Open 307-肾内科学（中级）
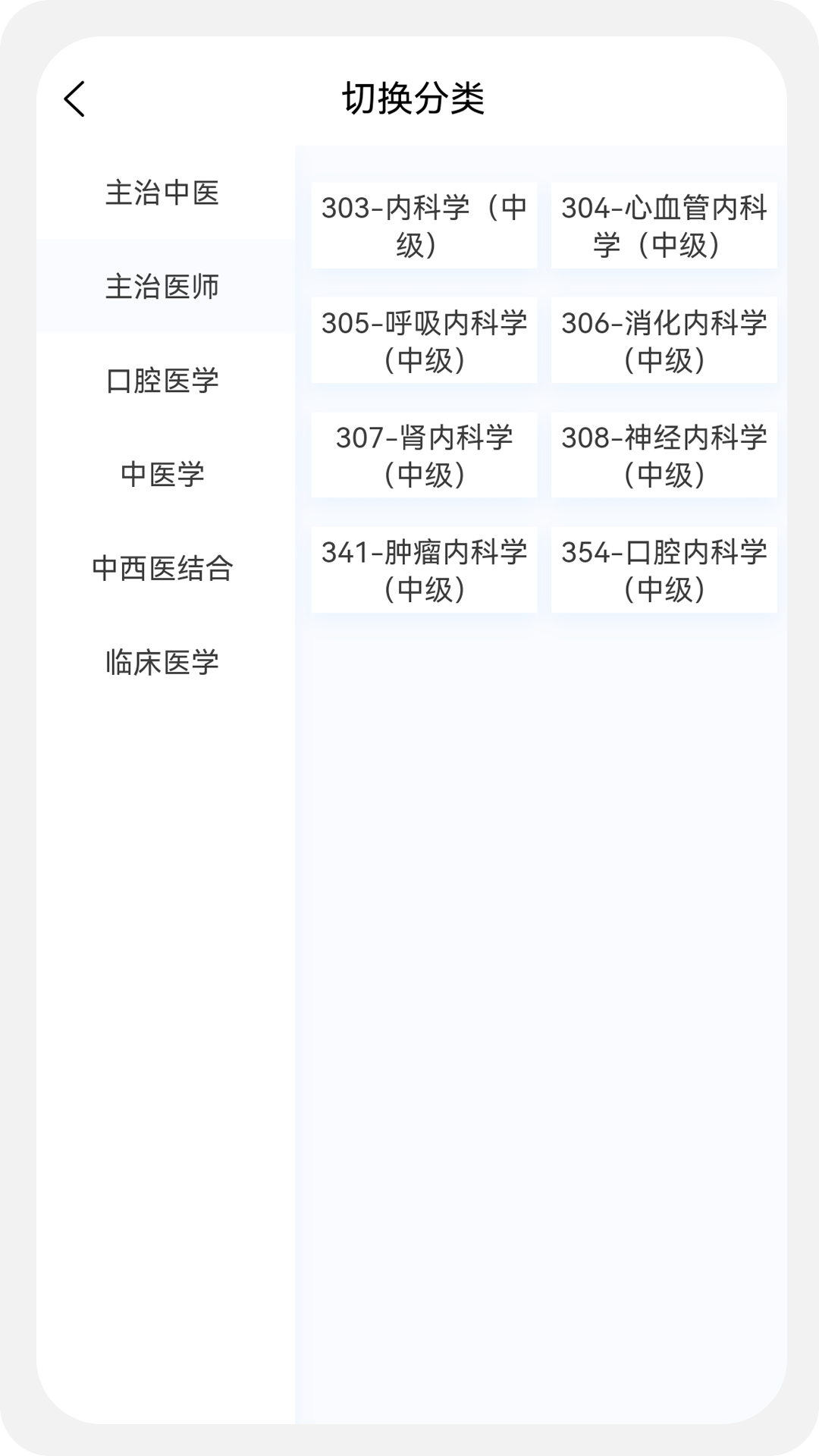Screen dimensions: 819x1456 tap(424, 454)
